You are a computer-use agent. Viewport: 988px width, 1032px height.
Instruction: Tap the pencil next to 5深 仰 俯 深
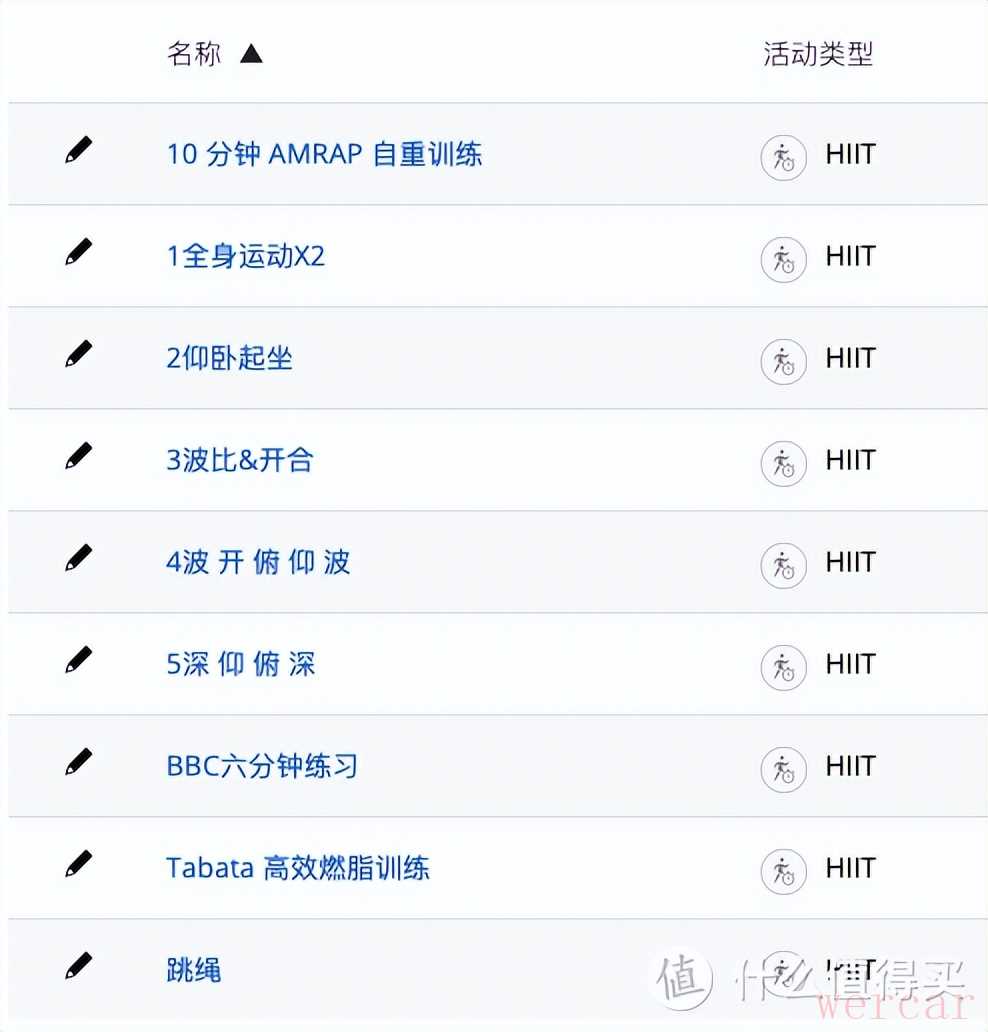(x=78, y=661)
